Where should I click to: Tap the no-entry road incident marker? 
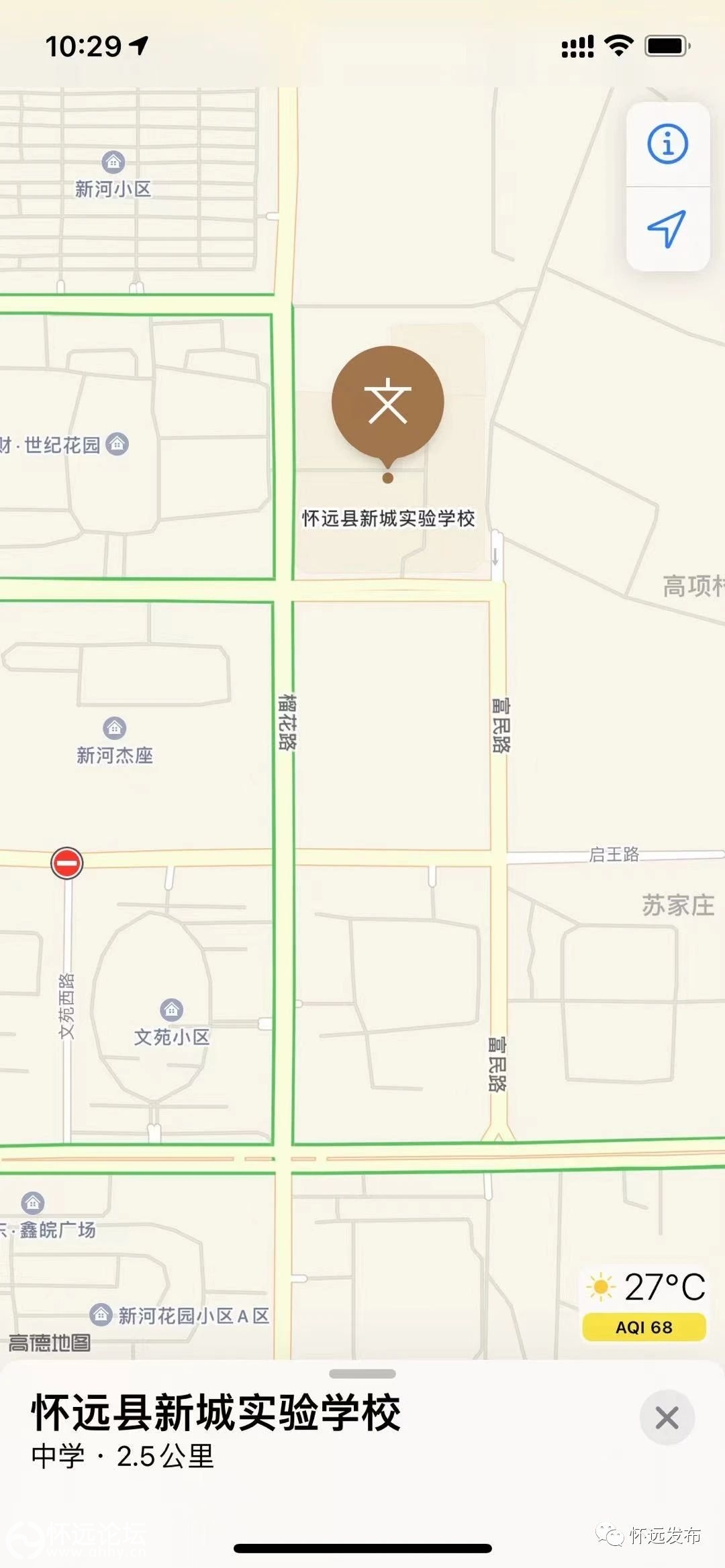click(x=67, y=863)
